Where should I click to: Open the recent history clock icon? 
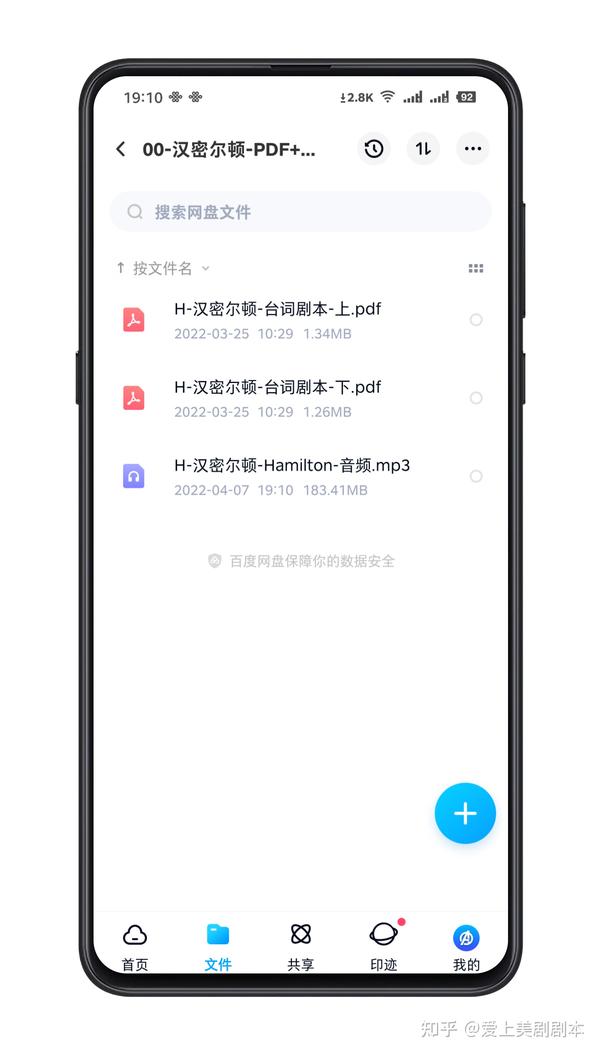click(374, 149)
